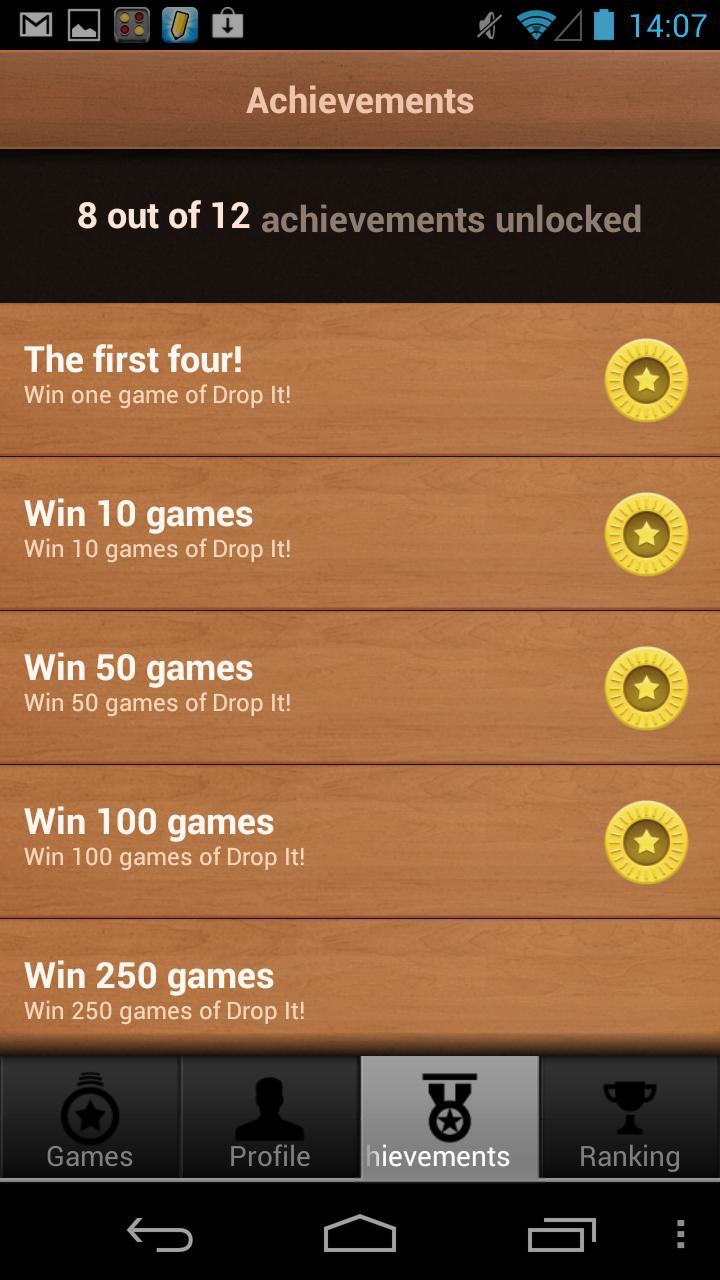Tap the gold medal on 'The first four!' achievement

click(645, 379)
